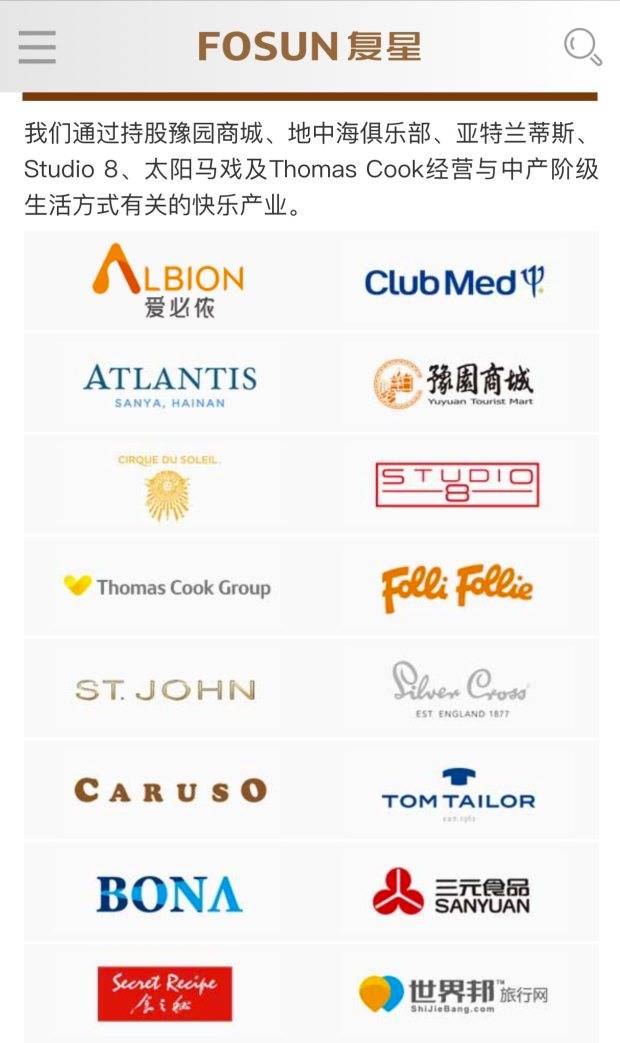Open the Tom Tailor tile
Viewport: 620px width, 1043px height.
click(x=455, y=792)
